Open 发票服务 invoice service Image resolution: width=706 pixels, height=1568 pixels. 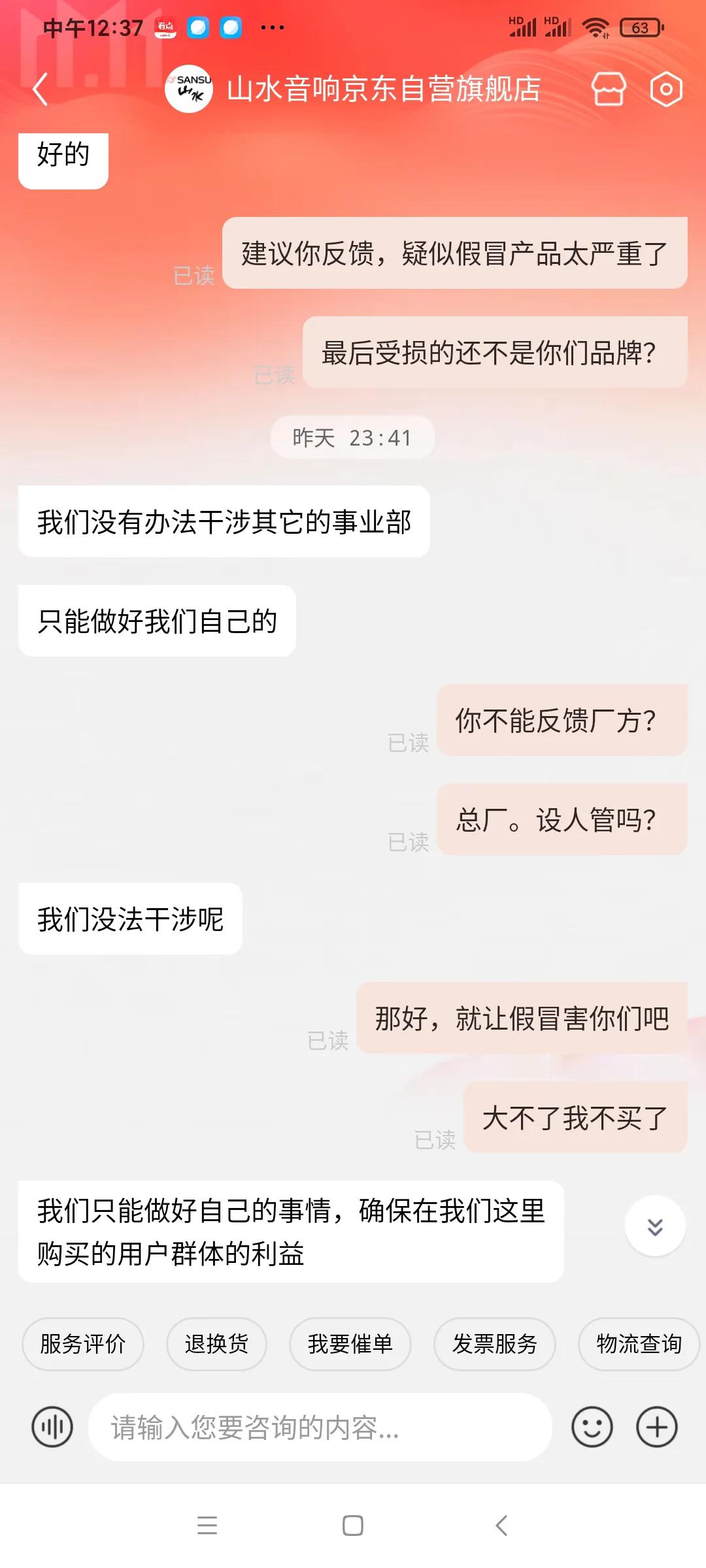click(x=495, y=1345)
